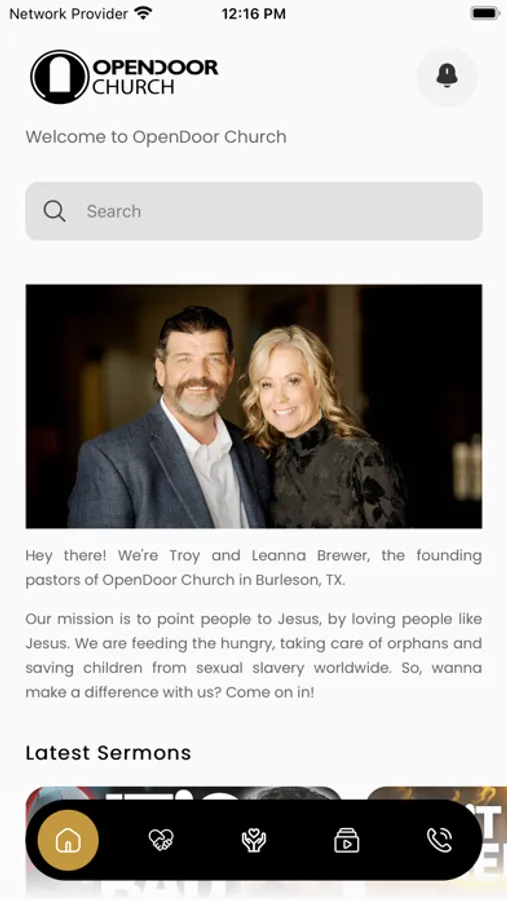Tap the Search field
This screenshot has width=507, height=900.
[x=254, y=211]
